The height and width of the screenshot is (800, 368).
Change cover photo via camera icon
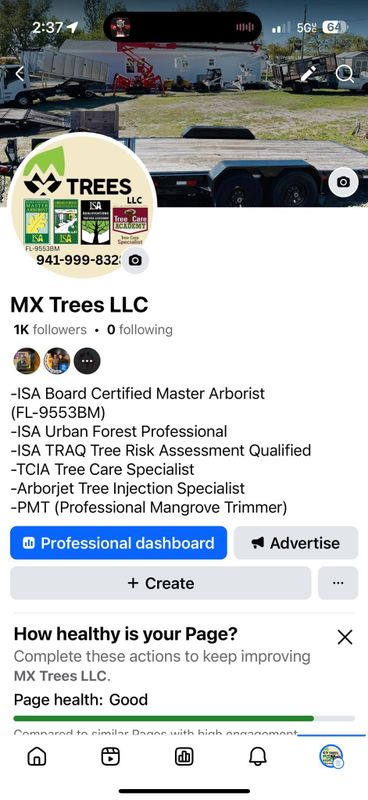tap(343, 182)
